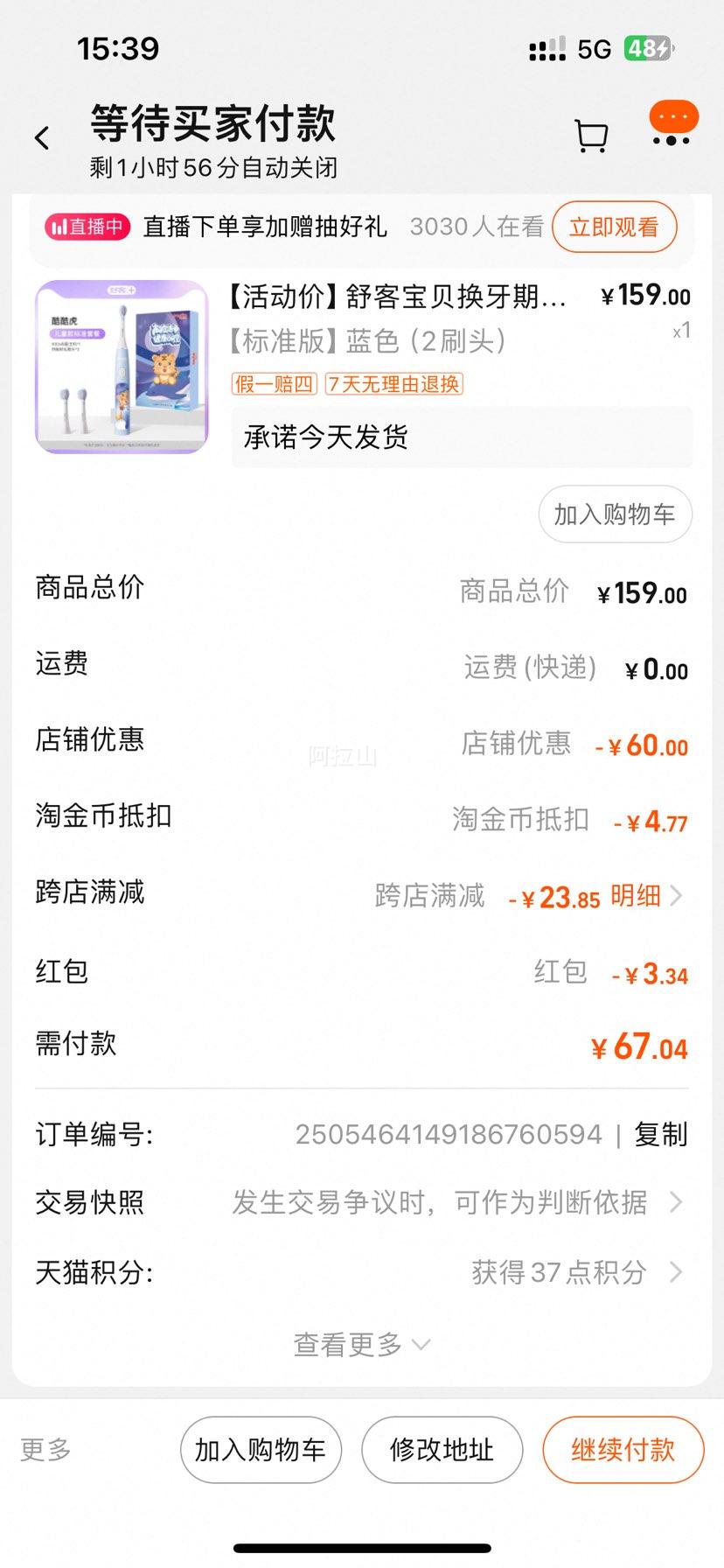Tap 继续付款 to continue payment
Image resolution: width=724 pixels, height=1568 pixels.
(622, 1450)
